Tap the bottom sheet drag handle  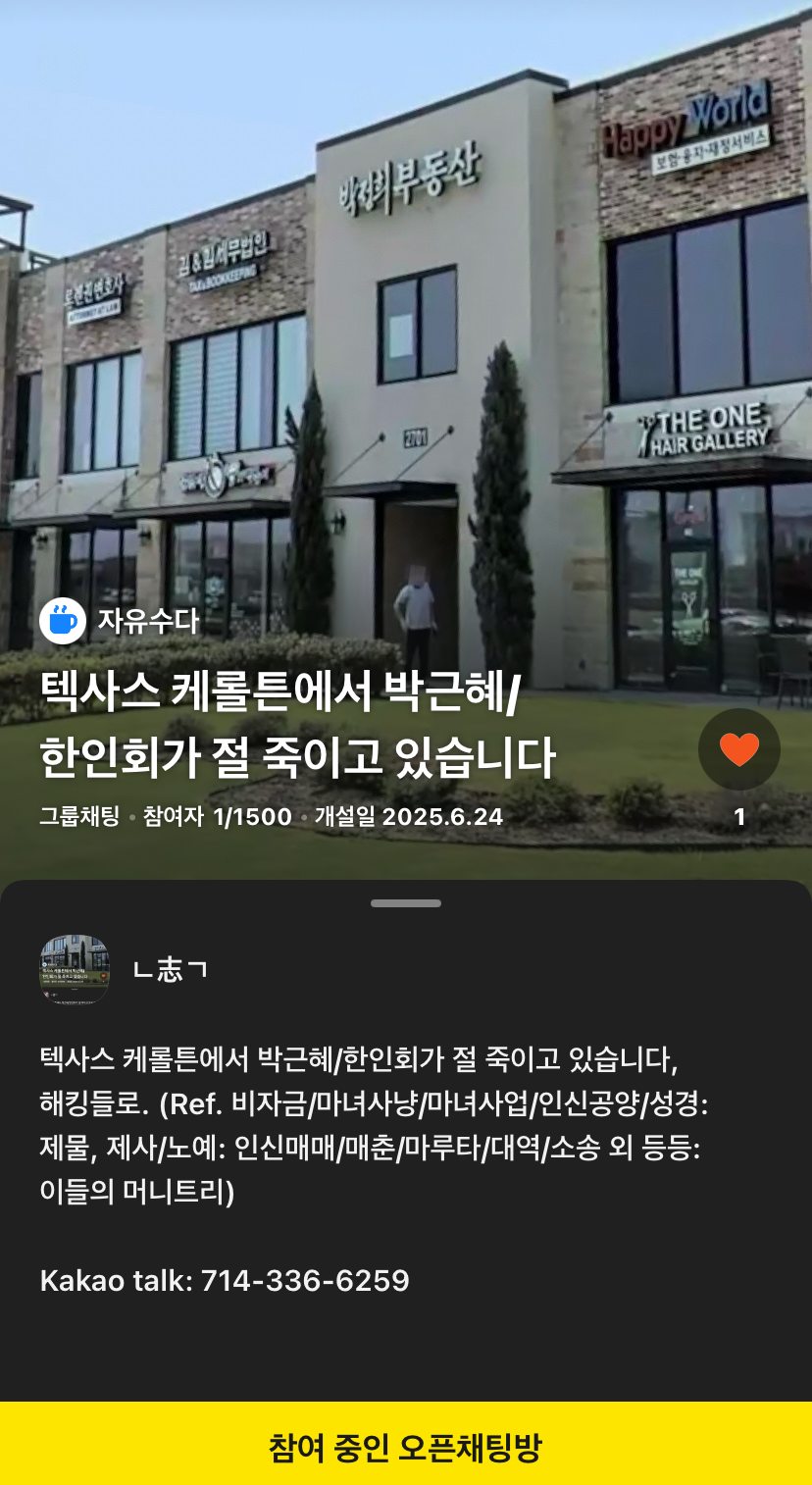[x=406, y=903]
